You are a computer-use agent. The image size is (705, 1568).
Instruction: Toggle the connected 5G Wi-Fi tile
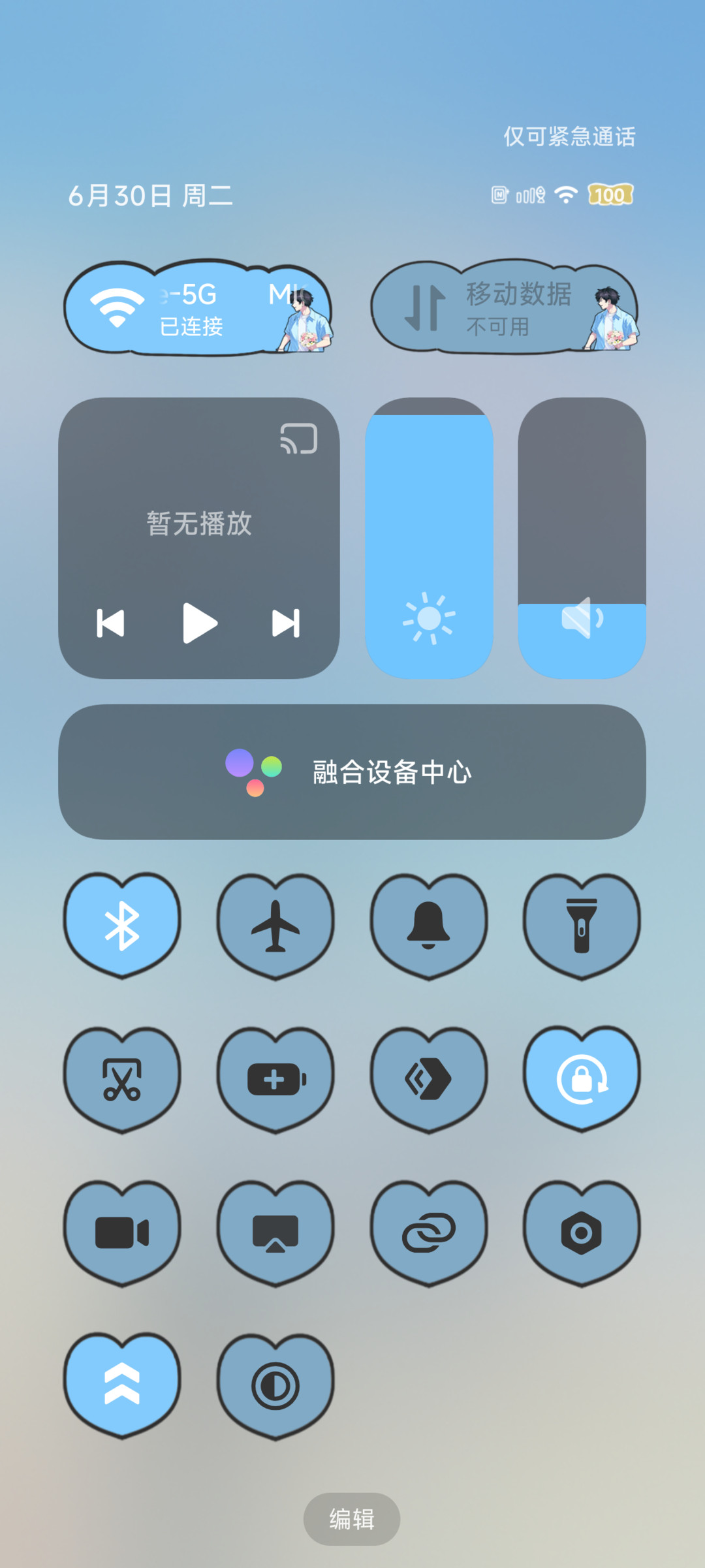click(198, 308)
